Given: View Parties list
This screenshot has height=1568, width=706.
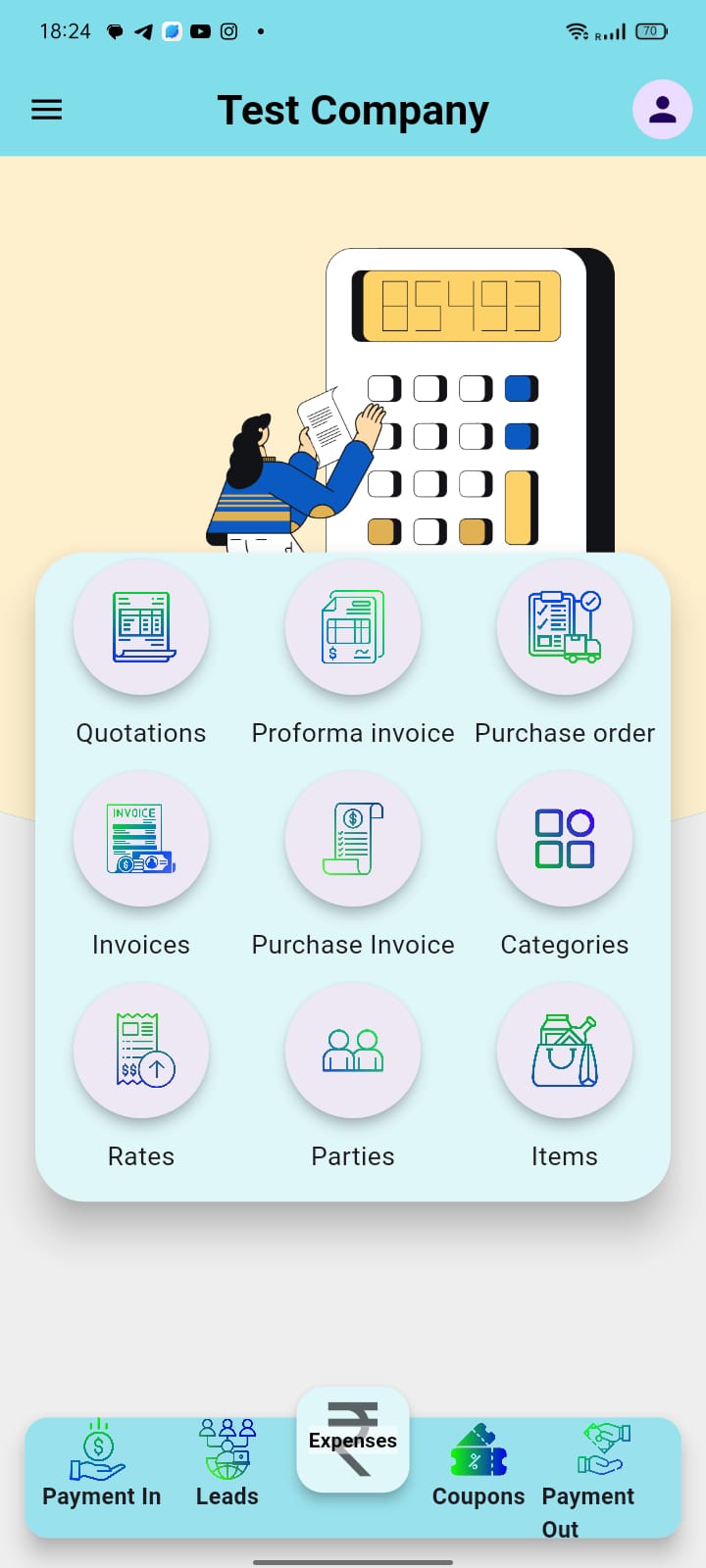Looking at the screenshot, I should pyautogui.click(x=353, y=1052).
